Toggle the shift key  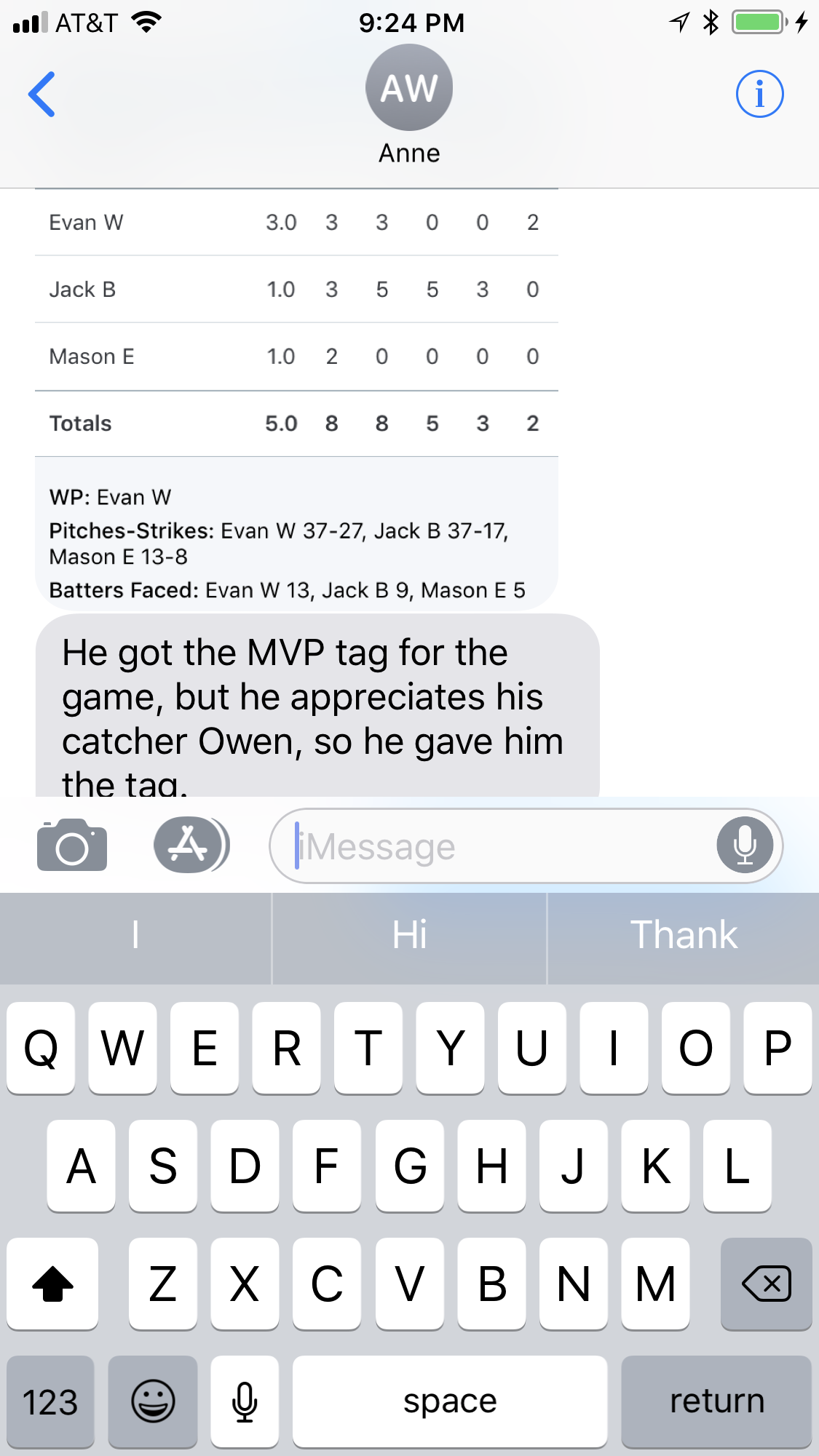(52, 1284)
